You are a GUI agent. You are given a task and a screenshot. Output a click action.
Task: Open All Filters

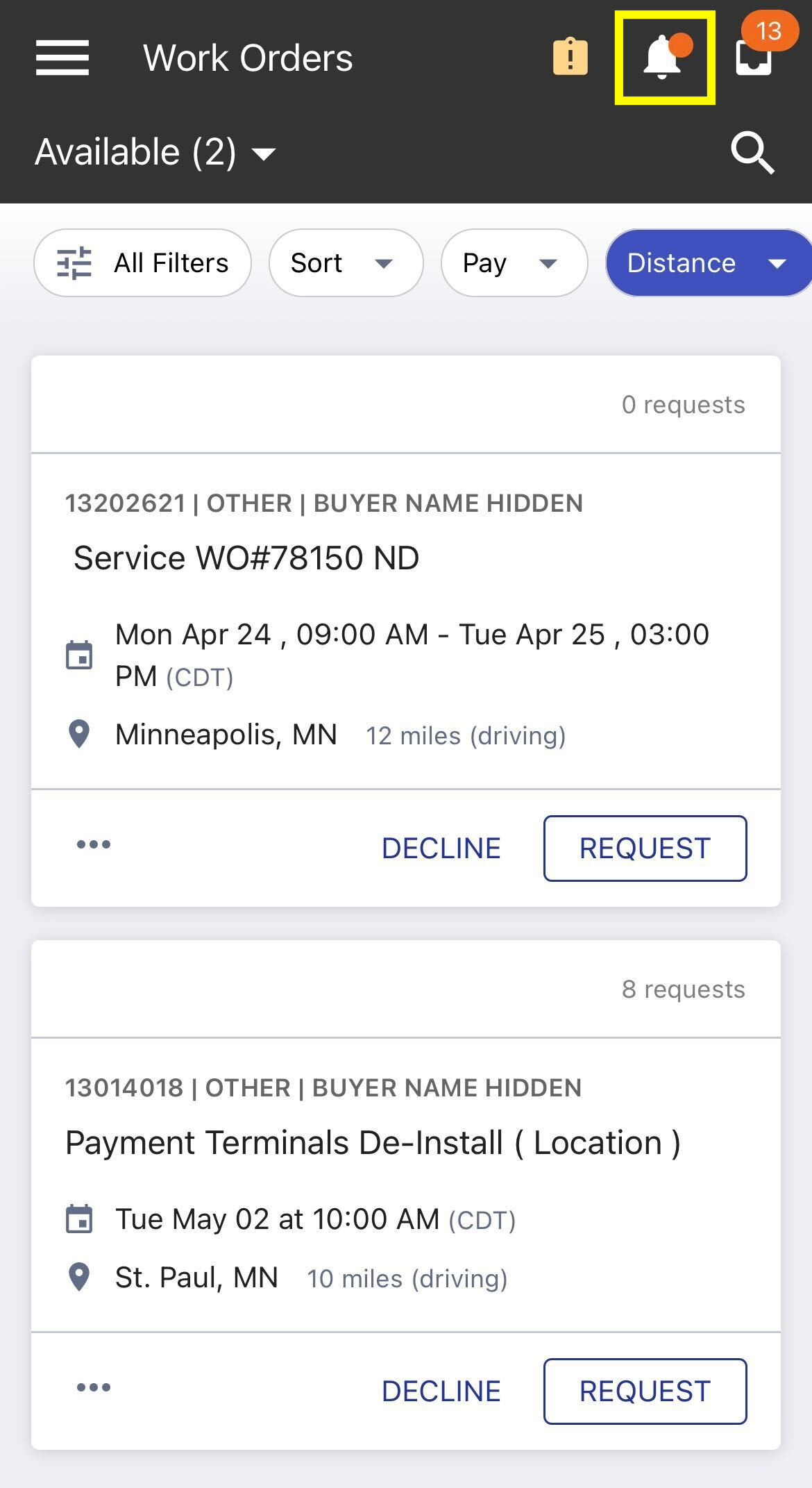143,263
